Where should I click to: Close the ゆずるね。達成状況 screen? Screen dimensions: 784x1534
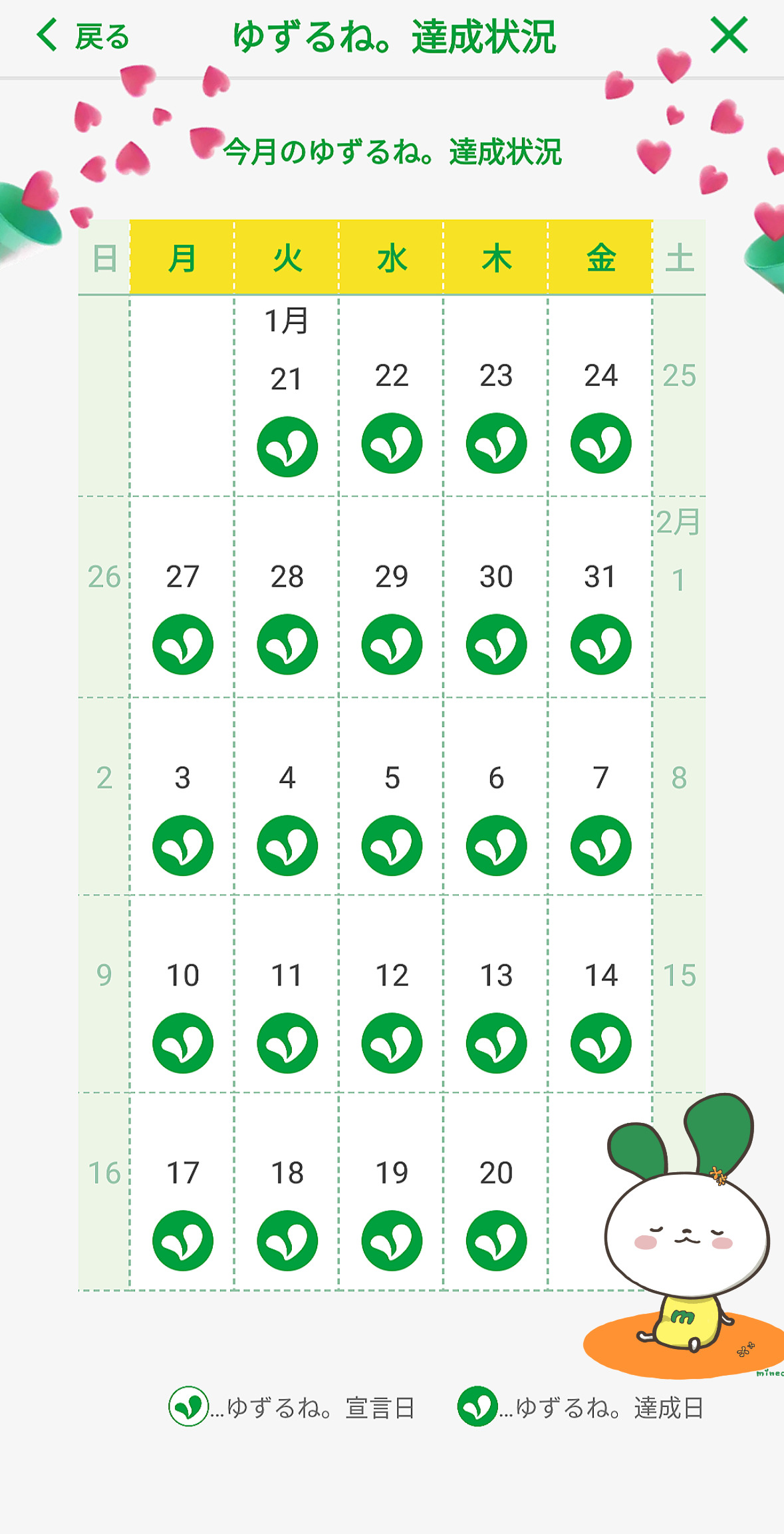tap(729, 36)
